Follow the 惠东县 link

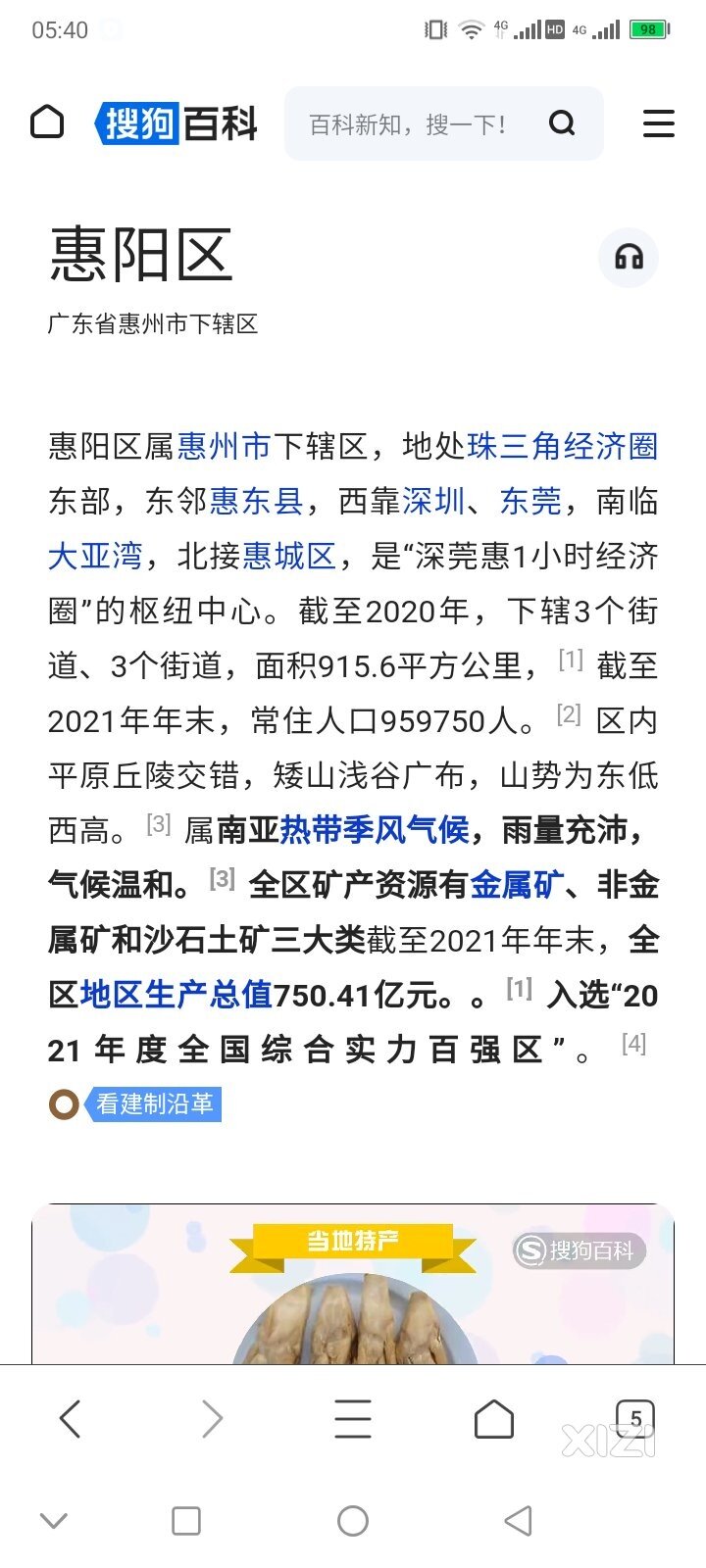[256, 502]
